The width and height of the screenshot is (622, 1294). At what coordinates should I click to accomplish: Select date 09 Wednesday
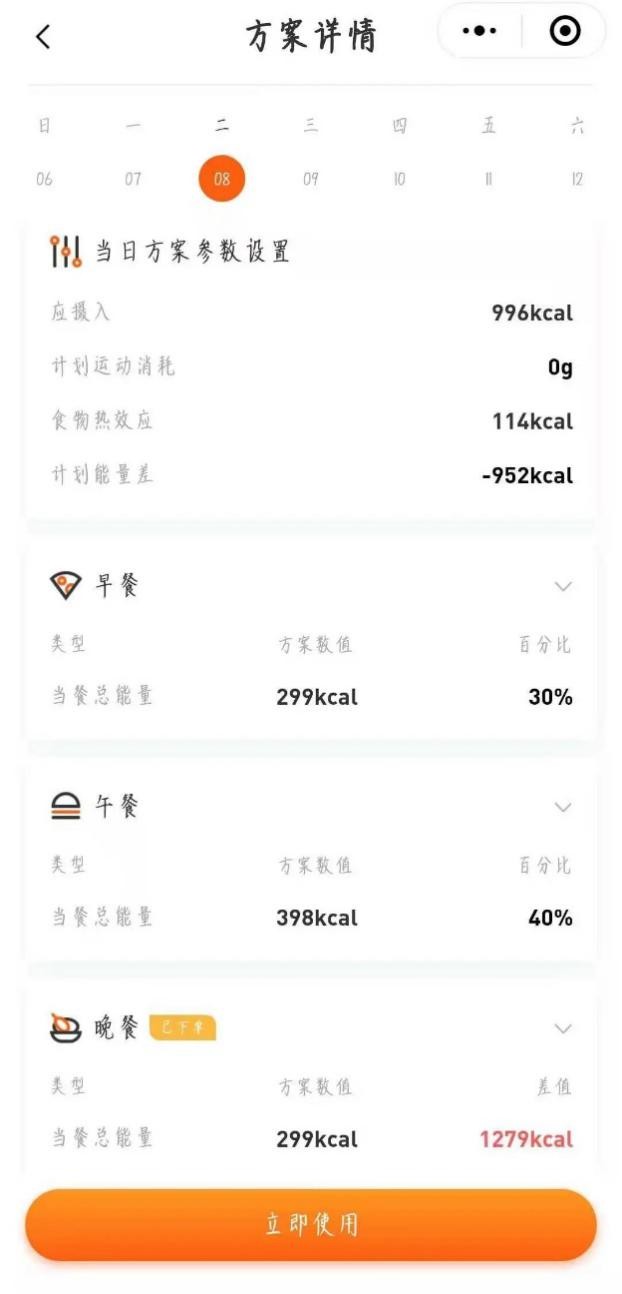(x=311, y=179)
